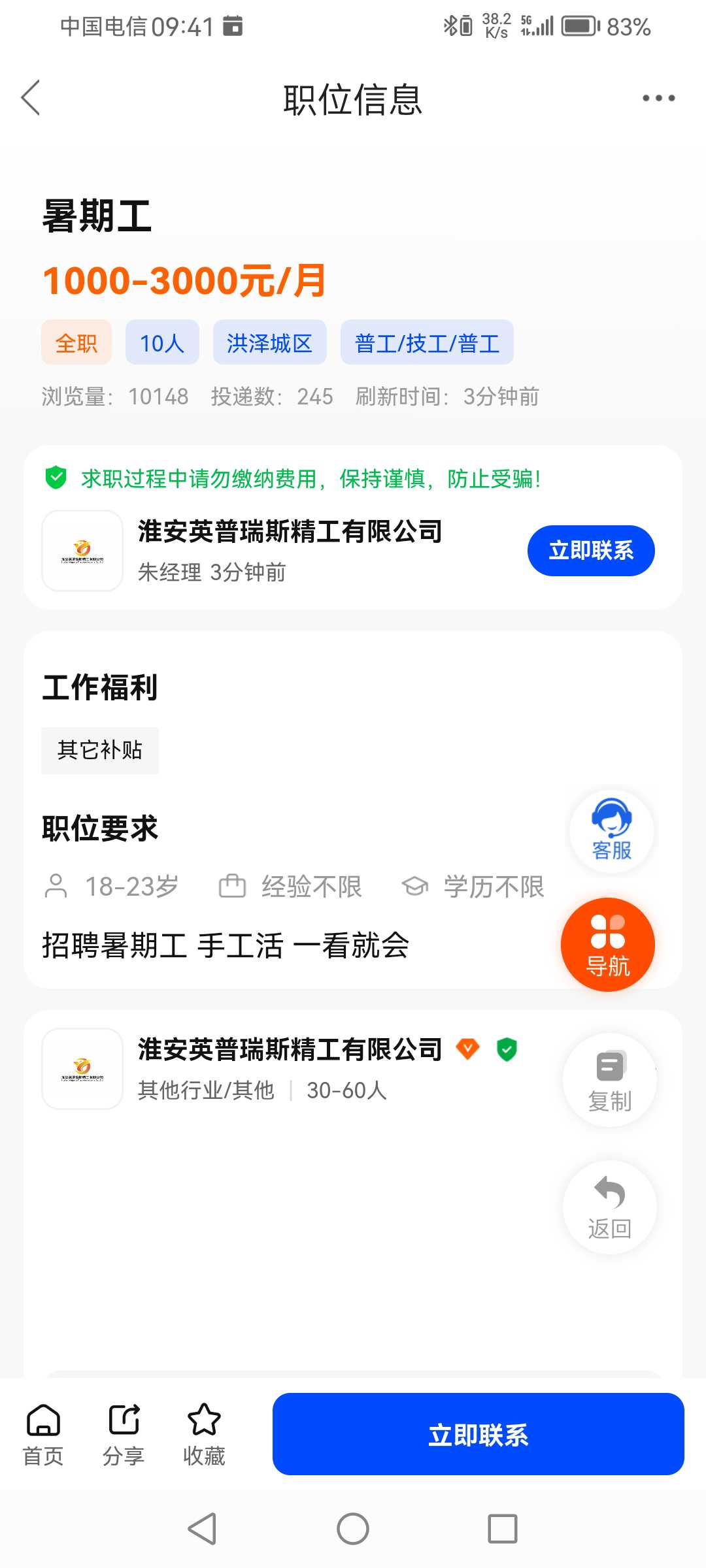This screenshot has height=1568, width=706.
Task: Tap 立即联系 next to 朱经理
Action: 591,551
